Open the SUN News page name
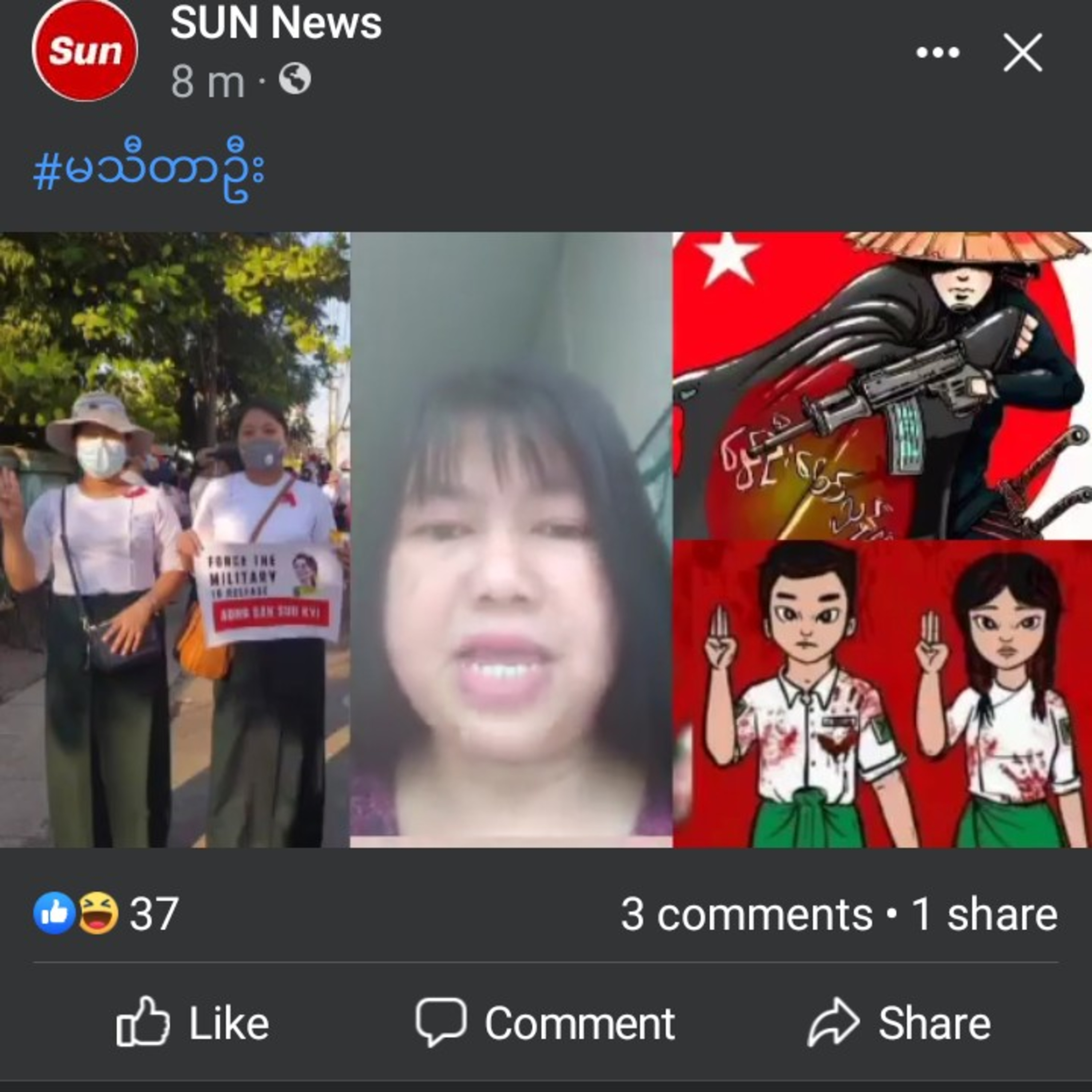 (276, 24)
